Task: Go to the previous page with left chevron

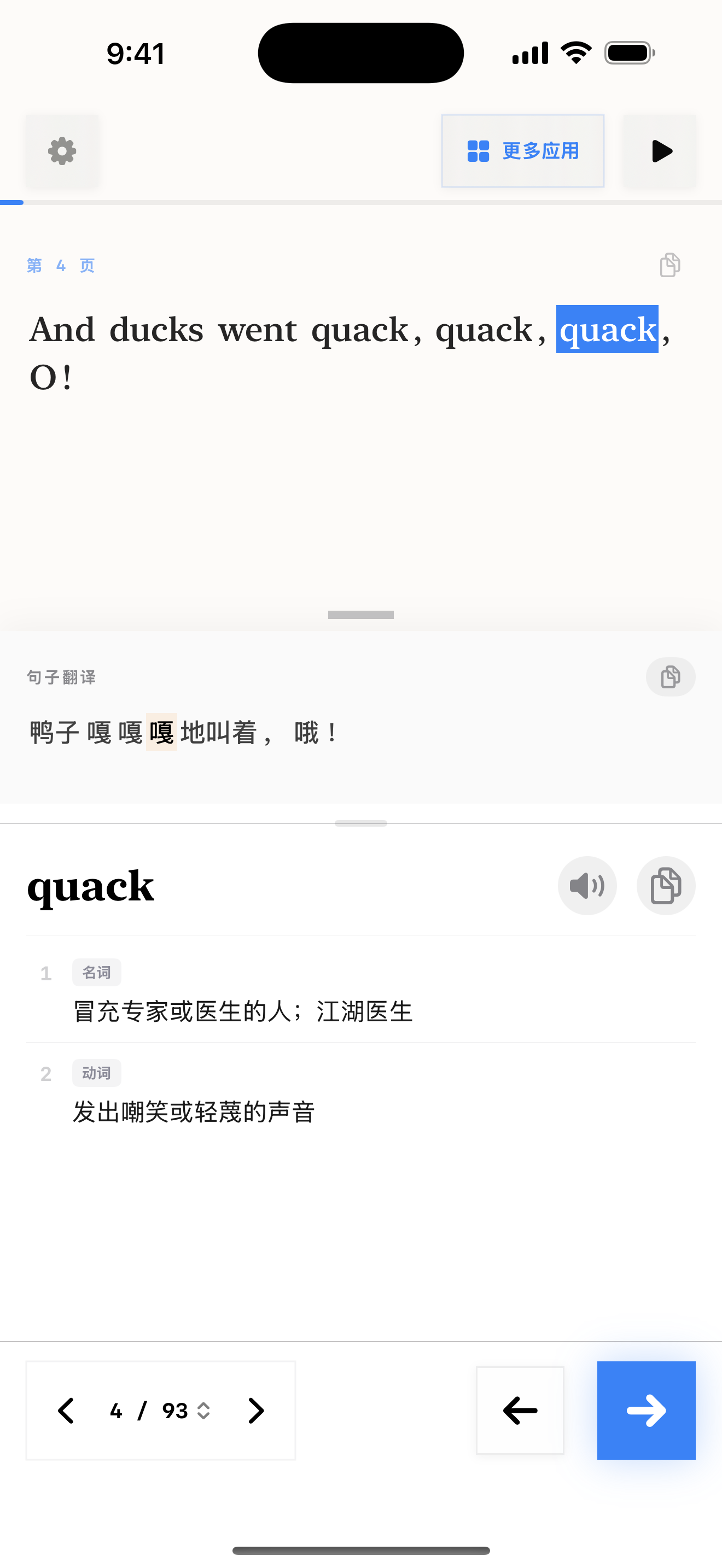Action: [x=66, y=1411]
